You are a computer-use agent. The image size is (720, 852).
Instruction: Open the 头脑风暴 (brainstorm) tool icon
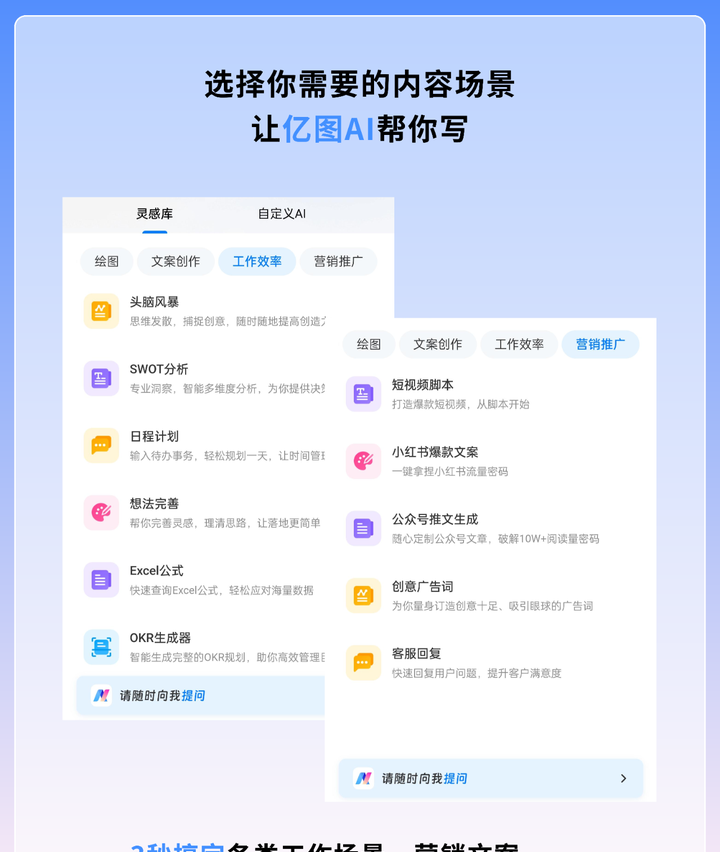101,310
